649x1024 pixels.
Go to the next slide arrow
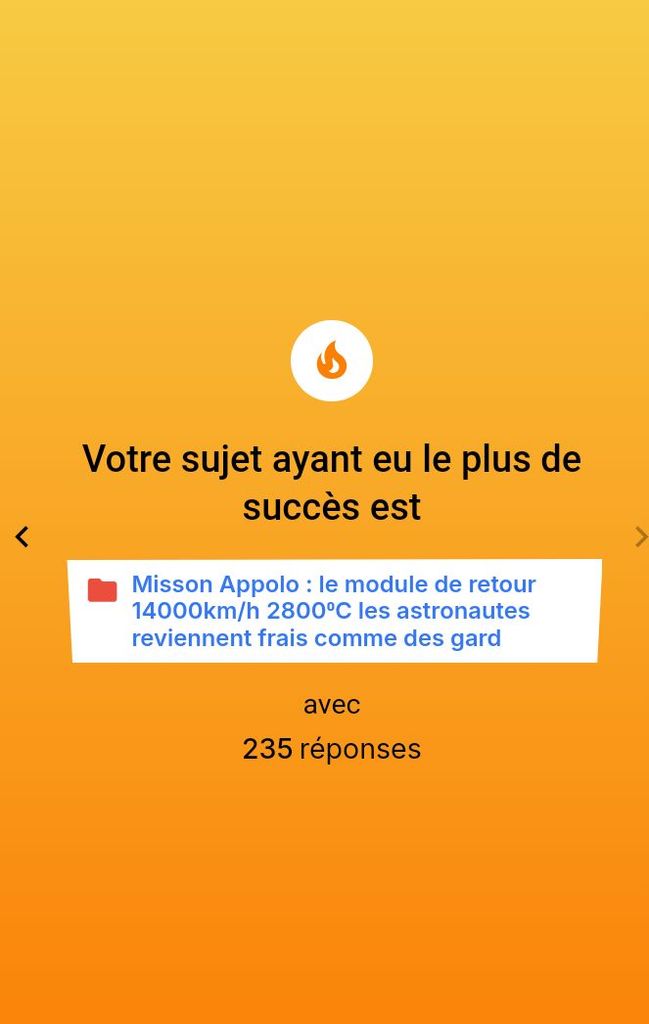point(640,537)
